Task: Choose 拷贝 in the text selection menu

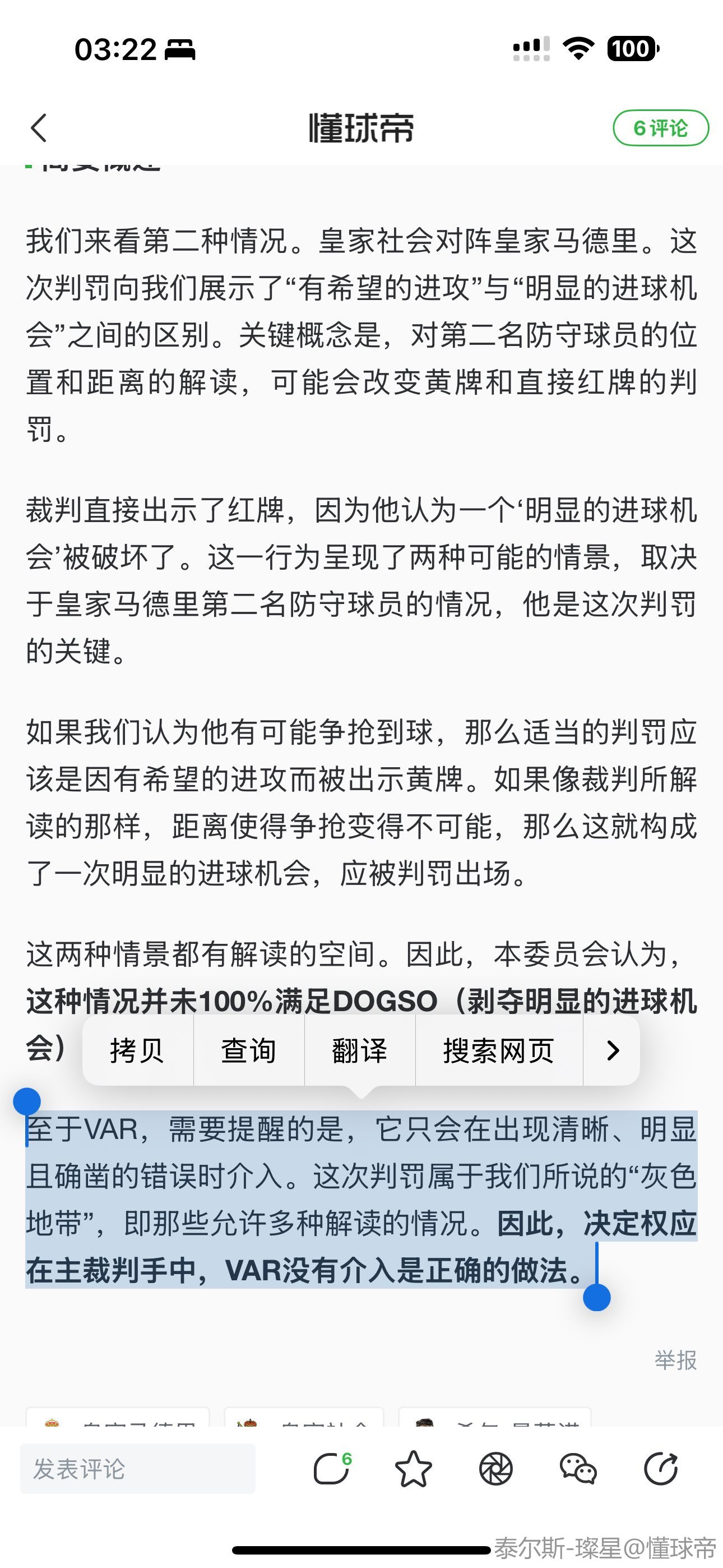Action: point(137,1050)
